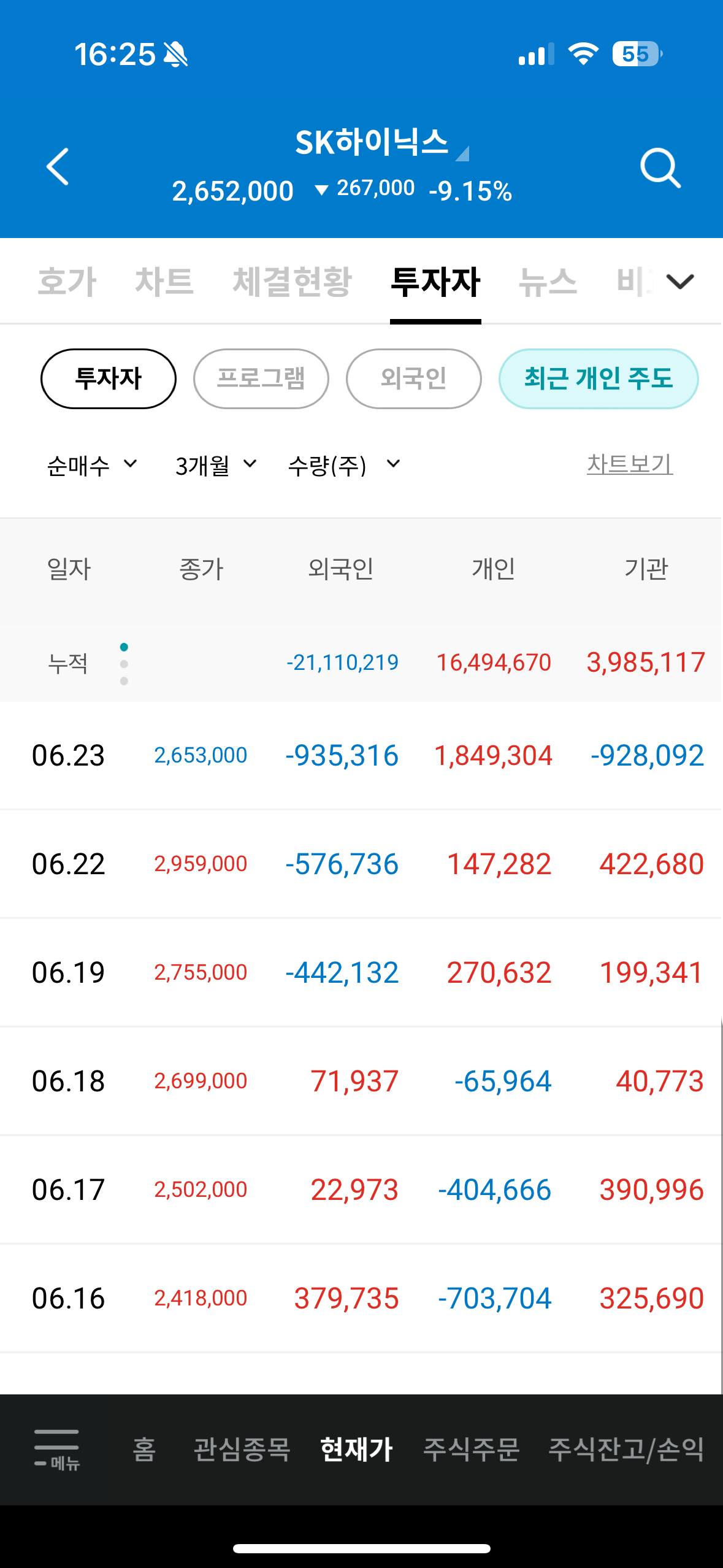Open 주식잔고/손익 in the bottom bar
This screenshot has height=1568, width=723.
coord(626,1449)
